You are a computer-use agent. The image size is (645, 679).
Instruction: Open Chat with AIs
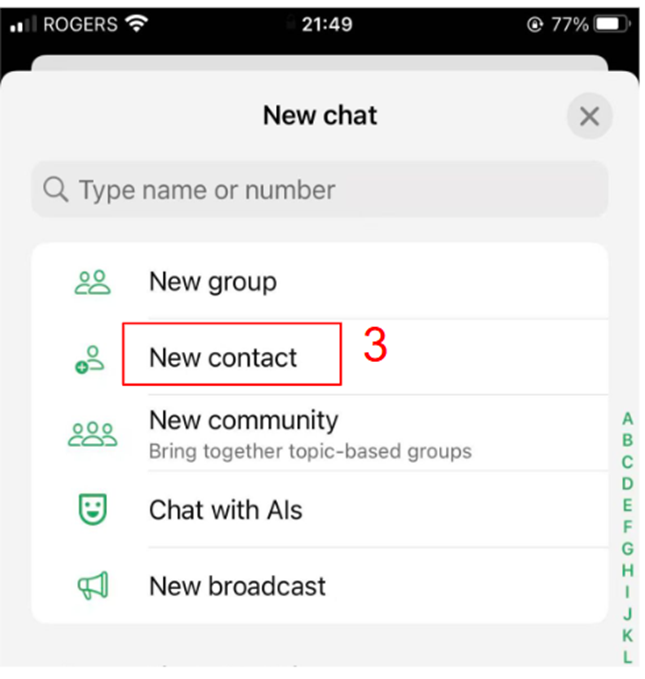point(225,509)
